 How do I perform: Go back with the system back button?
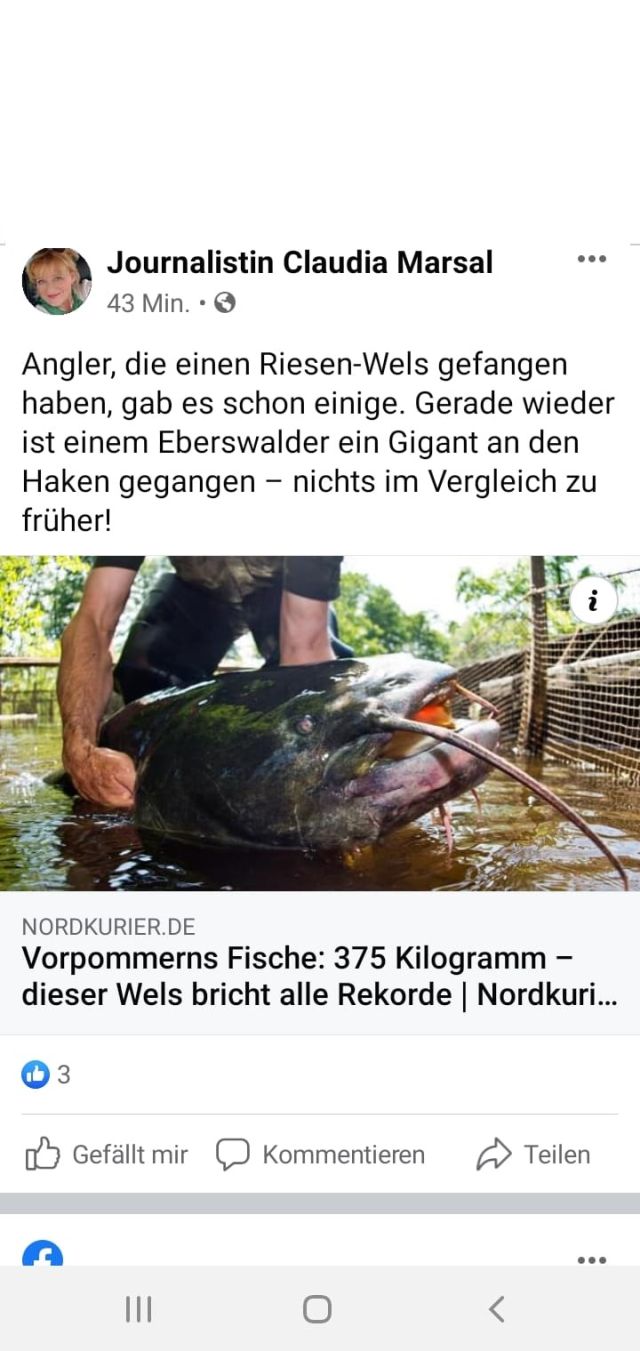coord(497,1309)
